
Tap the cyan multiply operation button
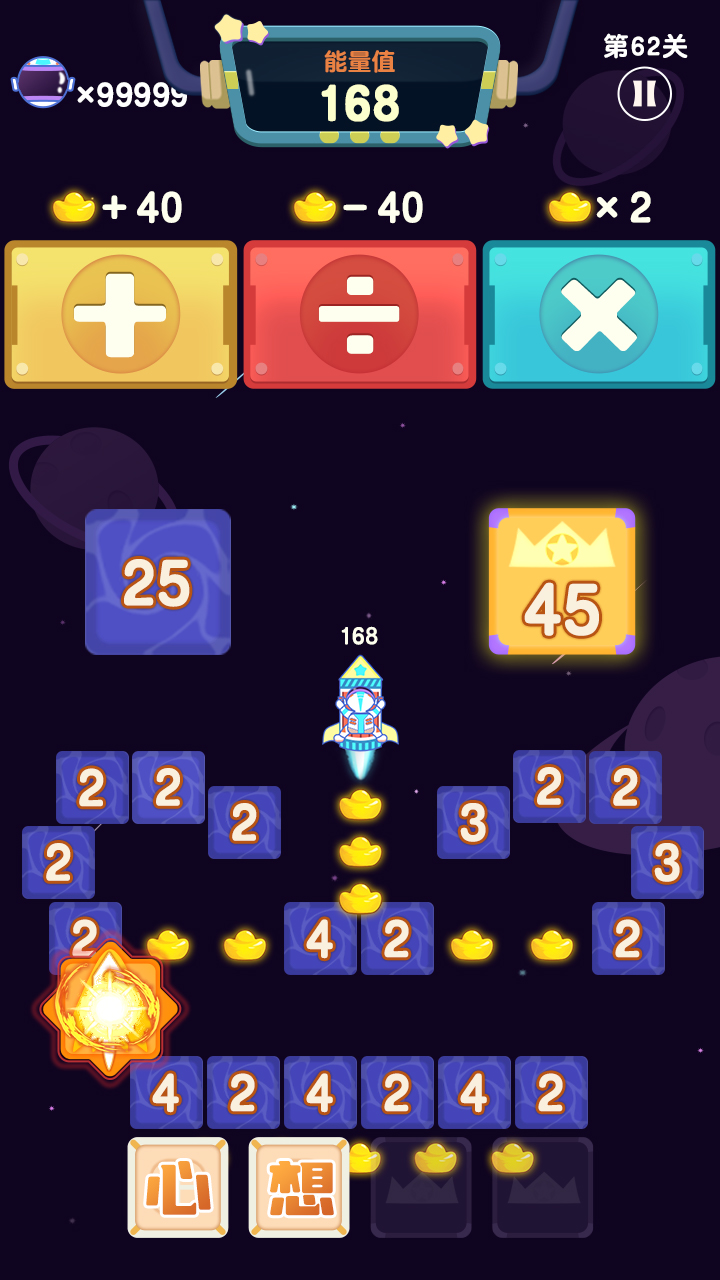(x=599, y=314)
